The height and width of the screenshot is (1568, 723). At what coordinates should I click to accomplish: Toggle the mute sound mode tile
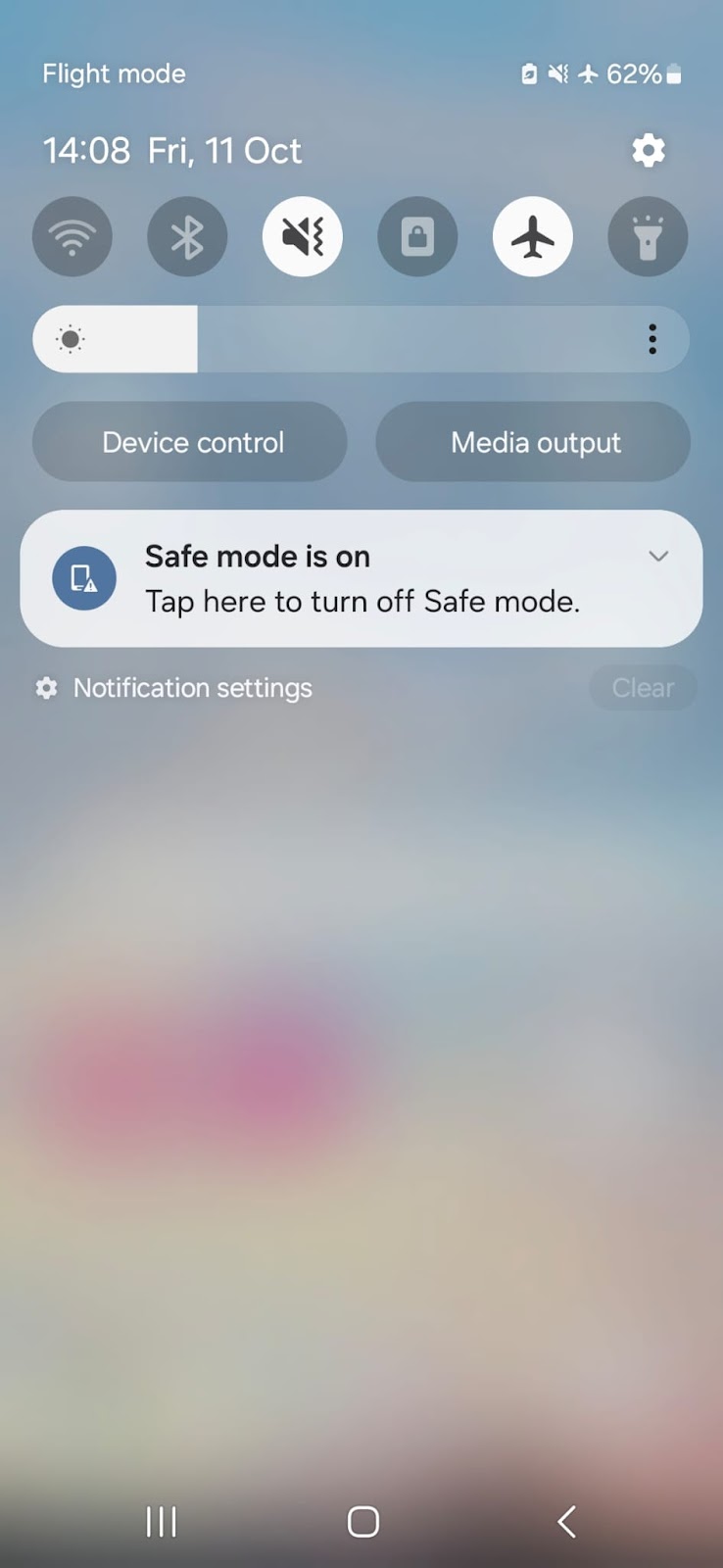[303, 236]
